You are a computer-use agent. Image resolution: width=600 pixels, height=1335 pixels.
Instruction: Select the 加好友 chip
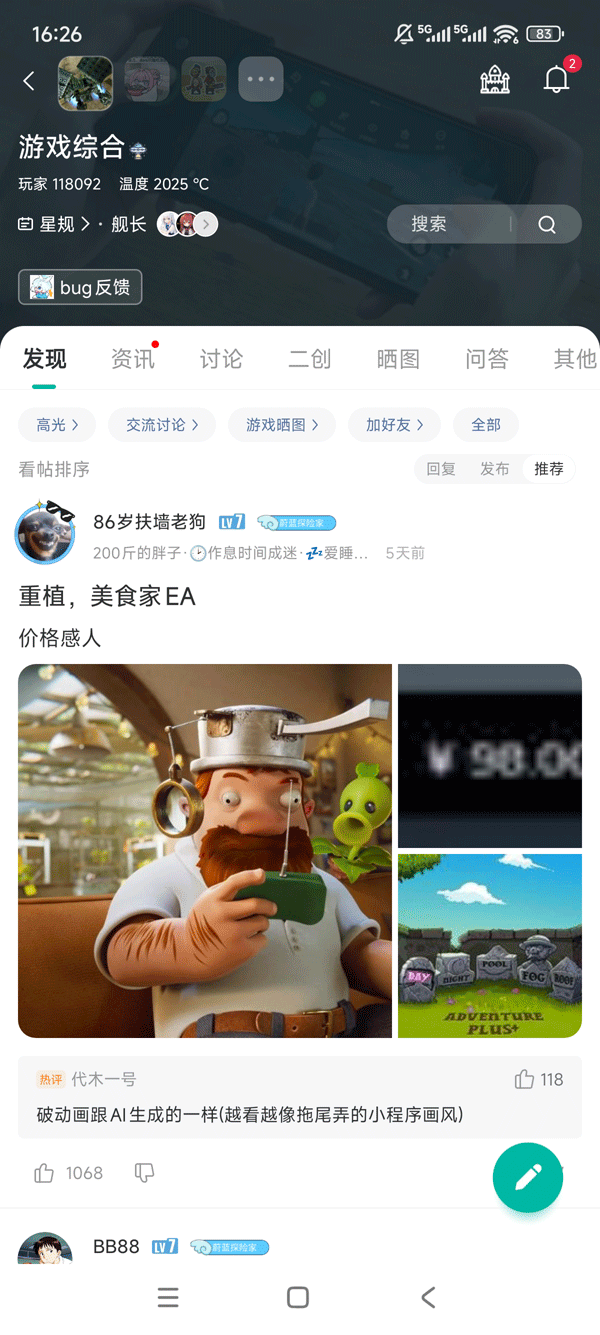click(394, 425)
